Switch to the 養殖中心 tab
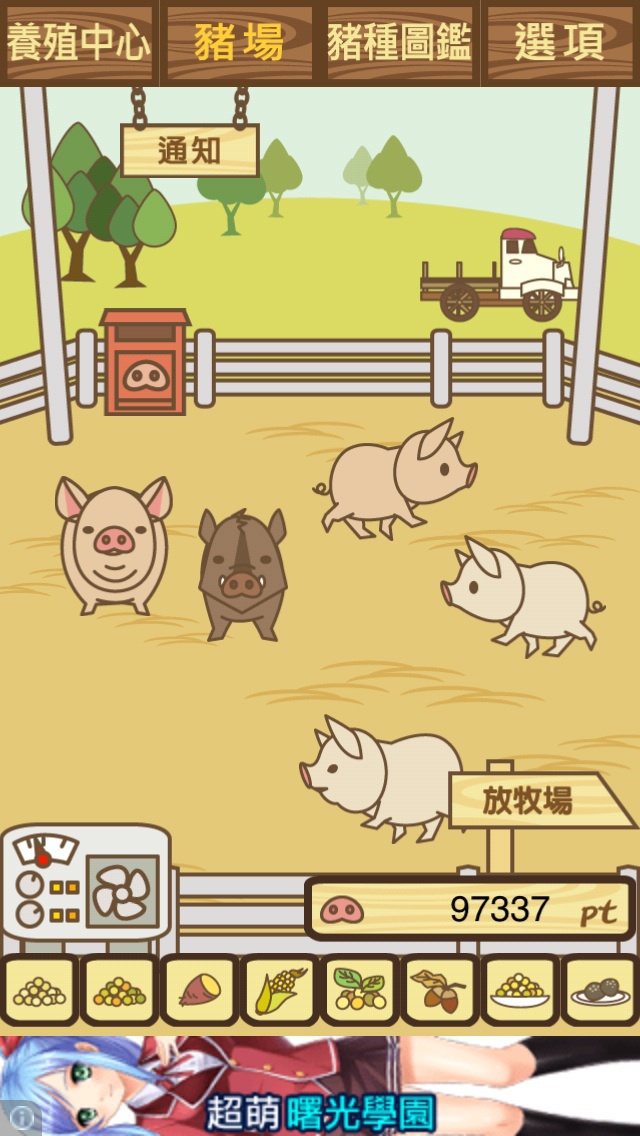640x1136 pixels. coord(78,43)
